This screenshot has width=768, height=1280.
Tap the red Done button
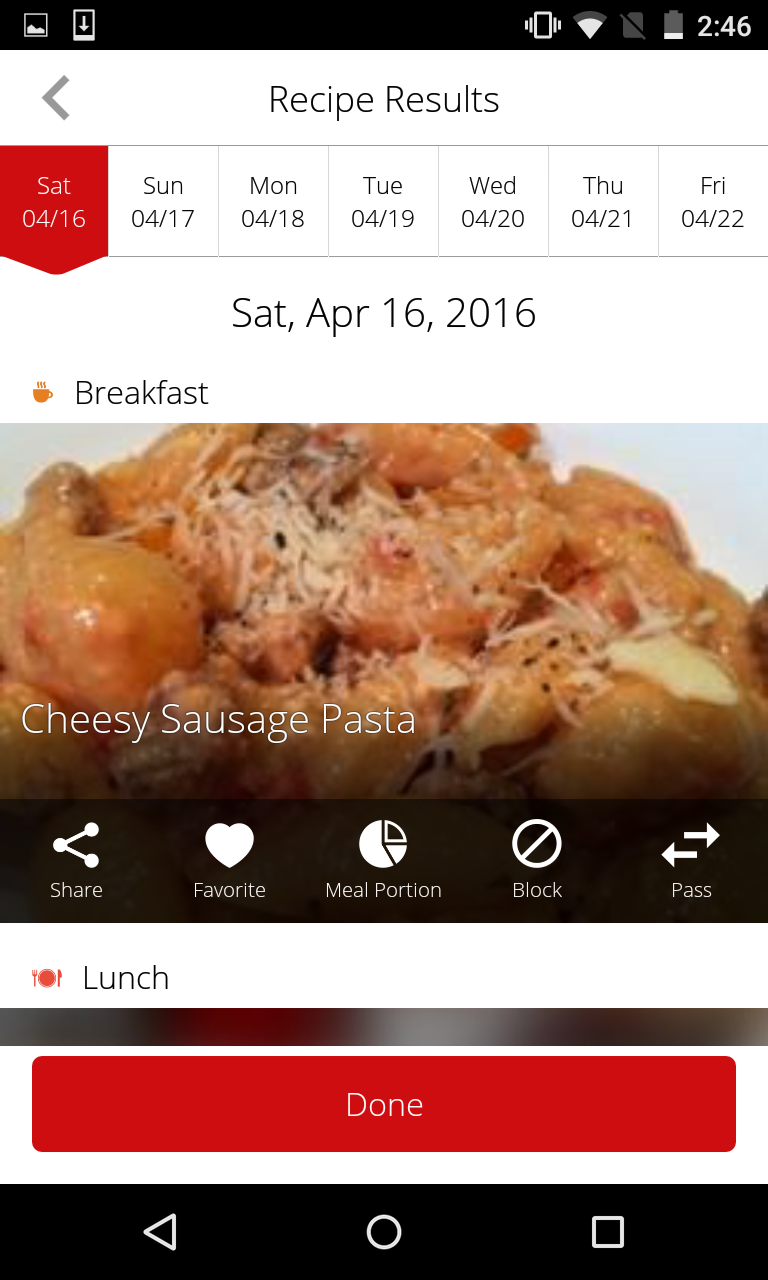(x=384, y=1104)
